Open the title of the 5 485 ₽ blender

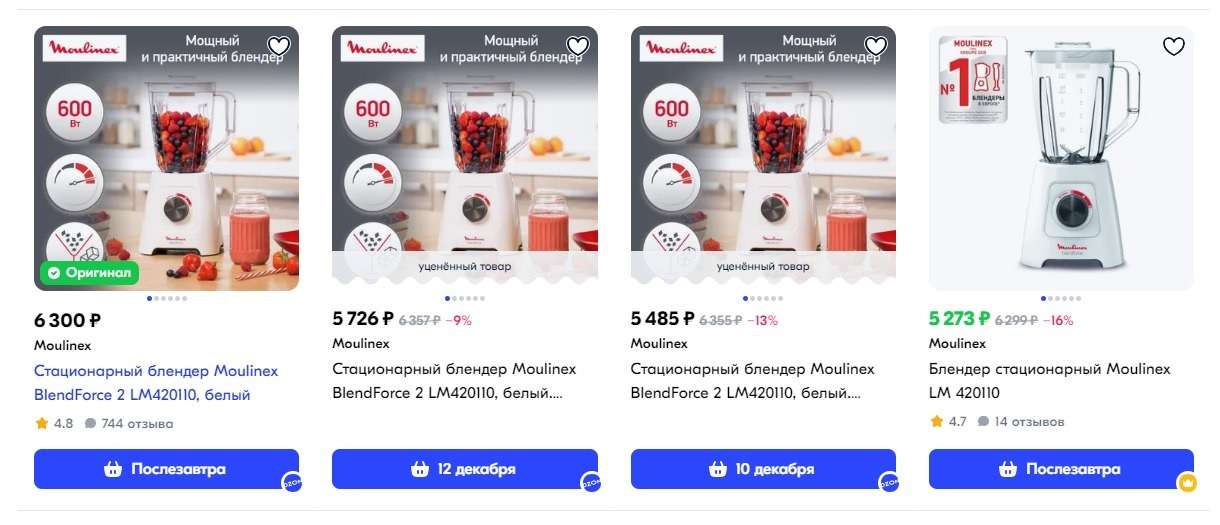click(752, 381)
